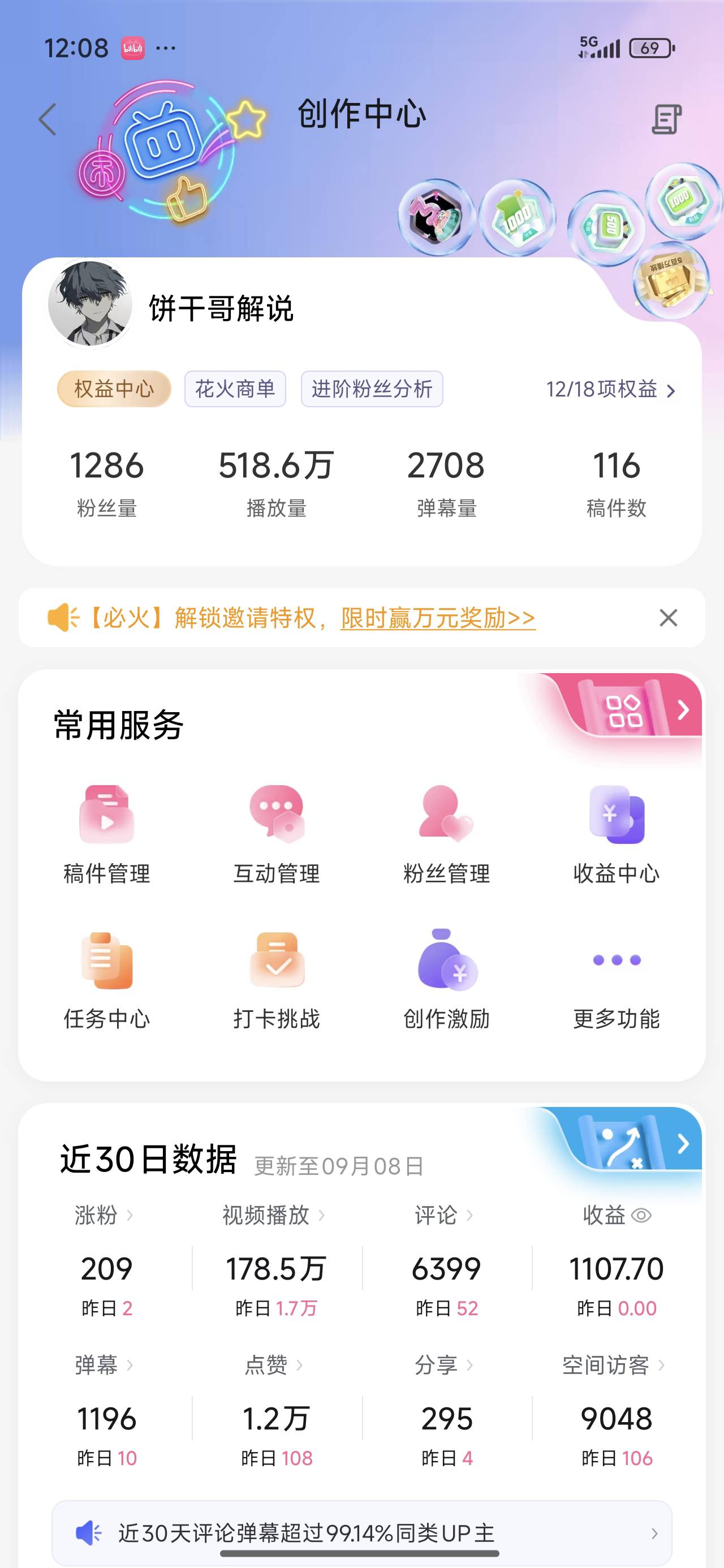Open 权益中心
Screen dimensions: 724x1568
tap(114, 389)
